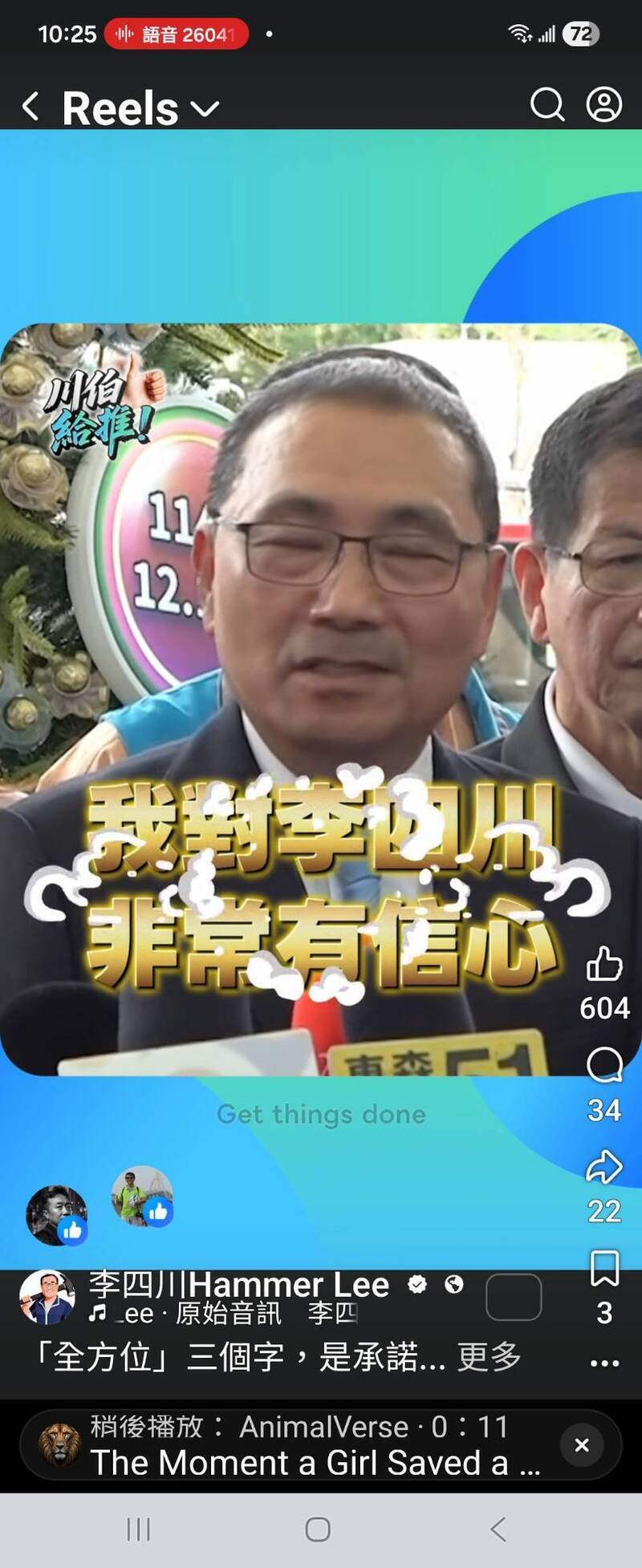Share this reel
The width and height of the screenshot is (642, 1568).
pos(603,1167)
